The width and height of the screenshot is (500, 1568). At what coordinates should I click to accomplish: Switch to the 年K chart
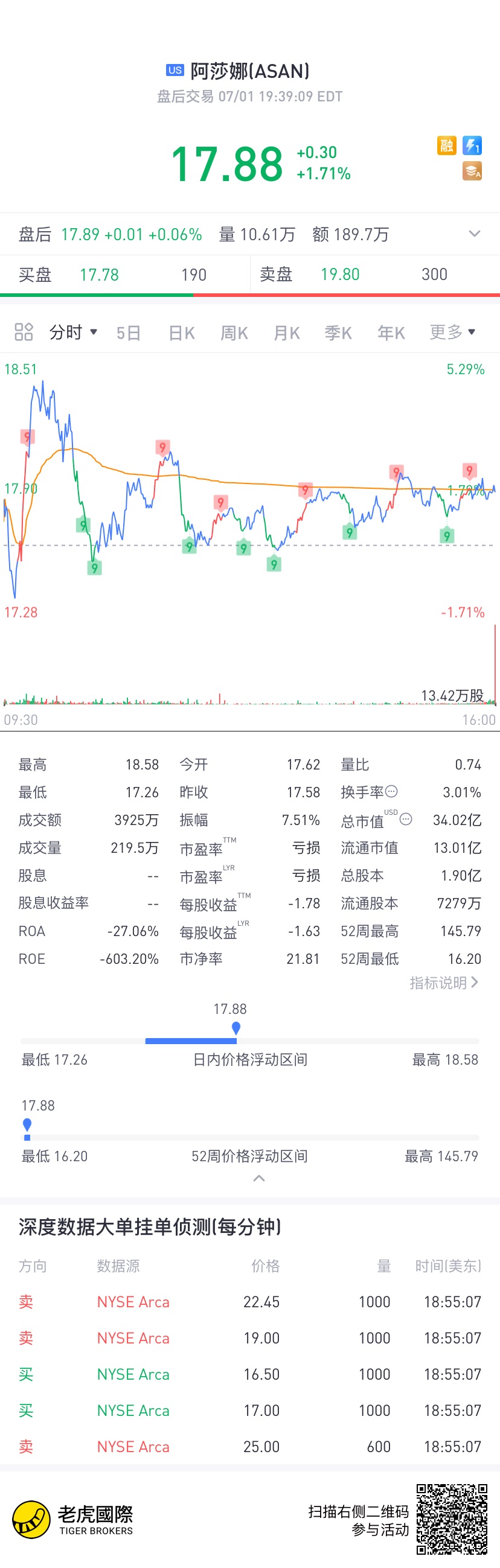click(x=391, y=333)
